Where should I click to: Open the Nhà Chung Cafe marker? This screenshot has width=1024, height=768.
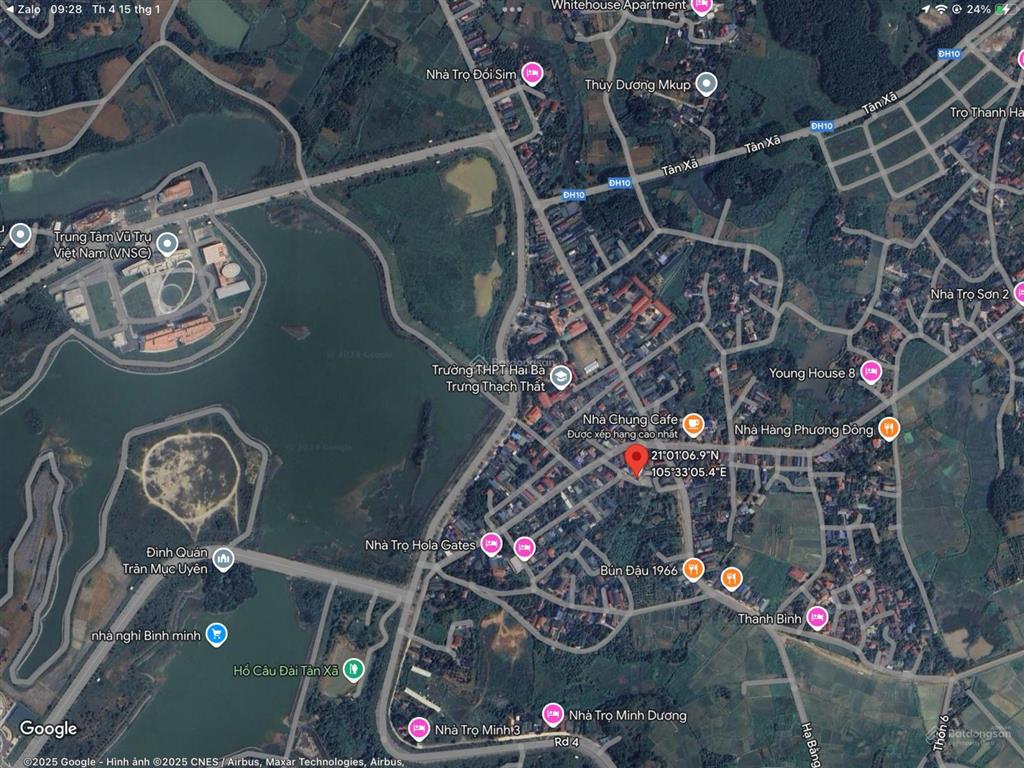point(693,422)
